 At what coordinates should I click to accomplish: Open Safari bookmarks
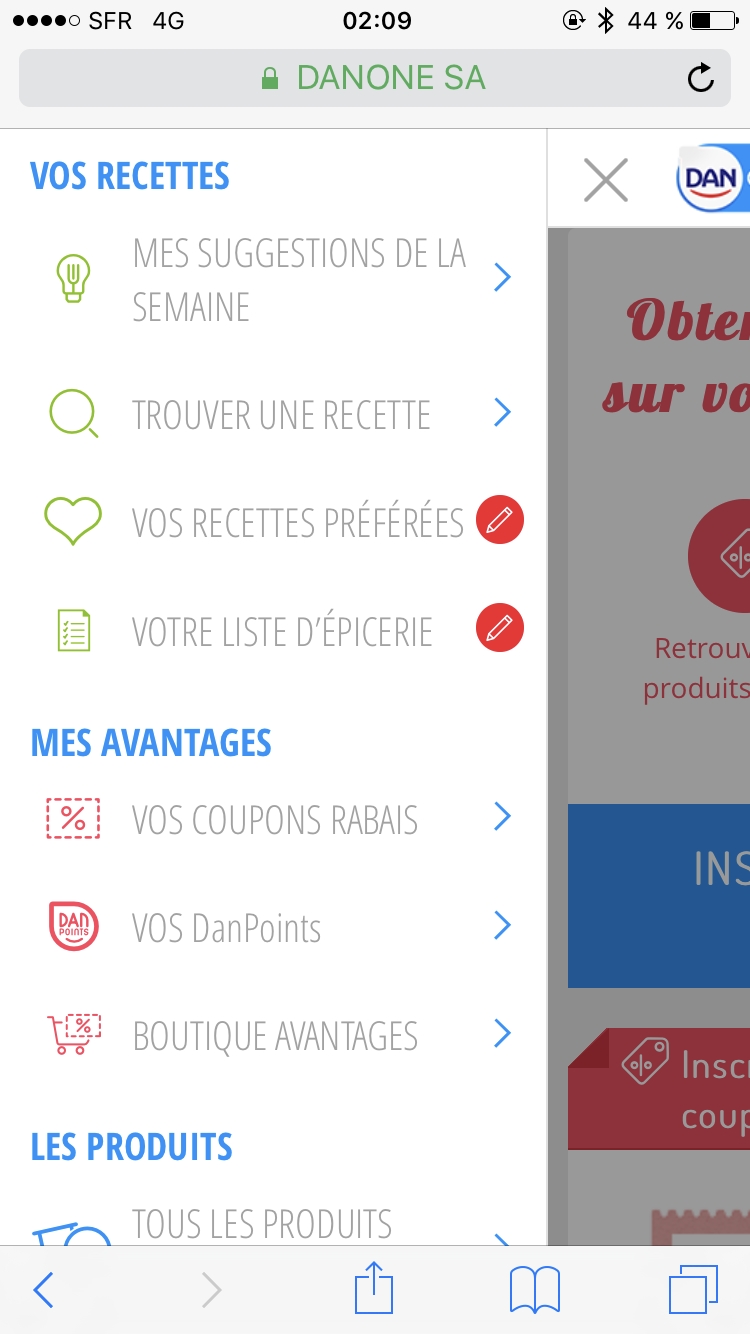pyautogui.click(x=534, y=1290)
